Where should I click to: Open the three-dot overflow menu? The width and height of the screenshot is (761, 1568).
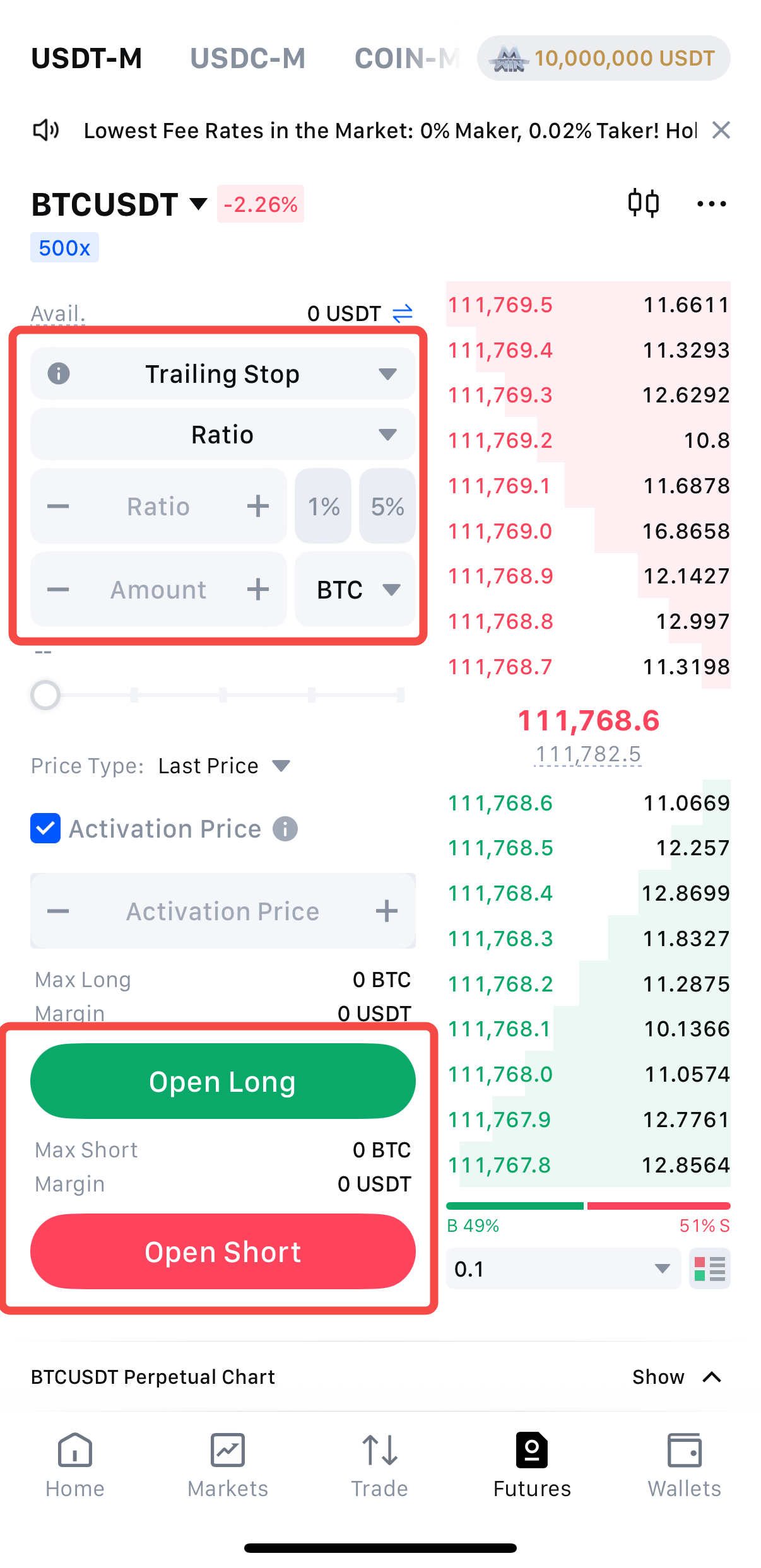(711, 204)
